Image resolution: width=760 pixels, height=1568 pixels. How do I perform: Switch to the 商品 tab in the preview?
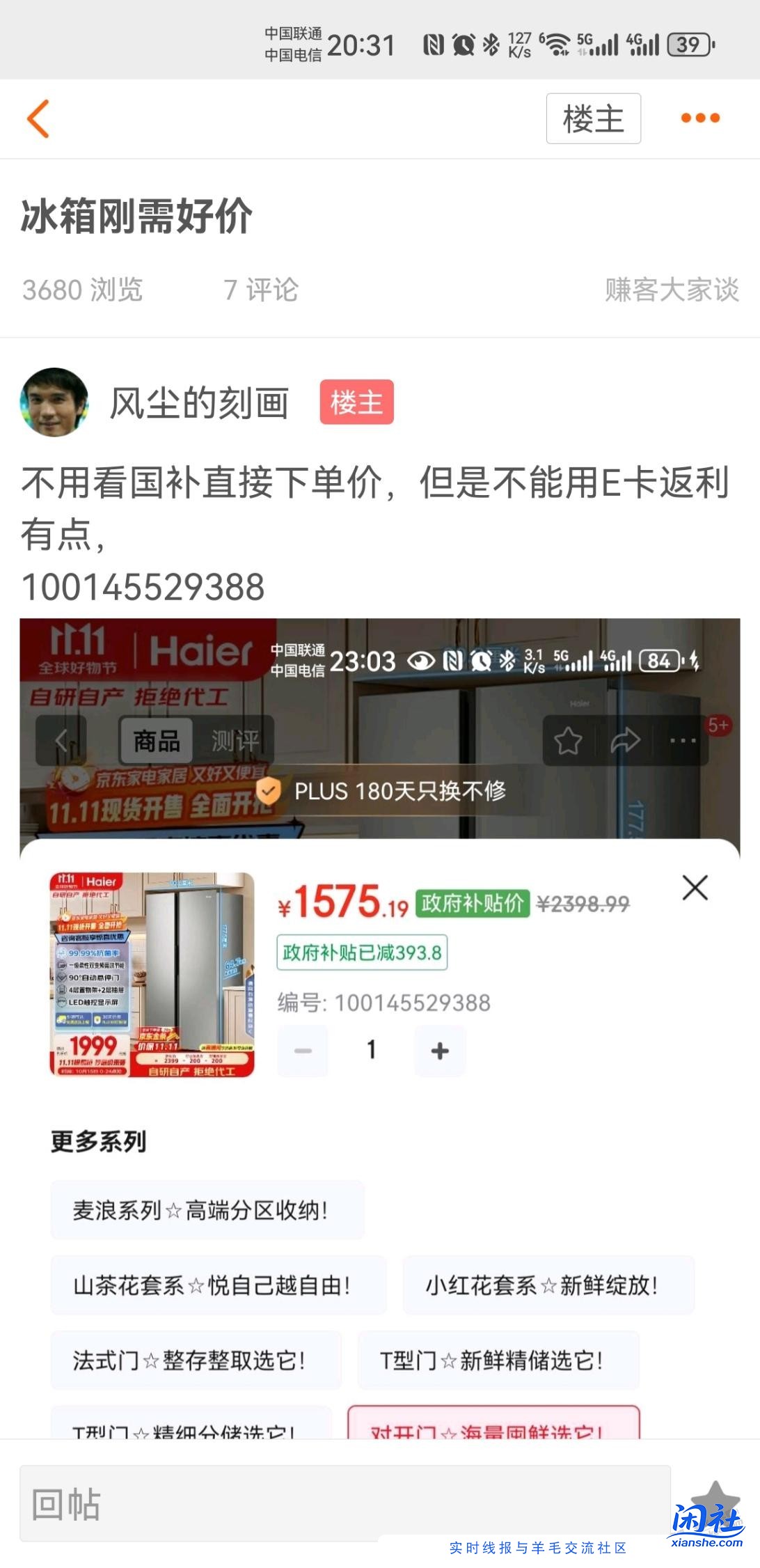tap(156, 740)
